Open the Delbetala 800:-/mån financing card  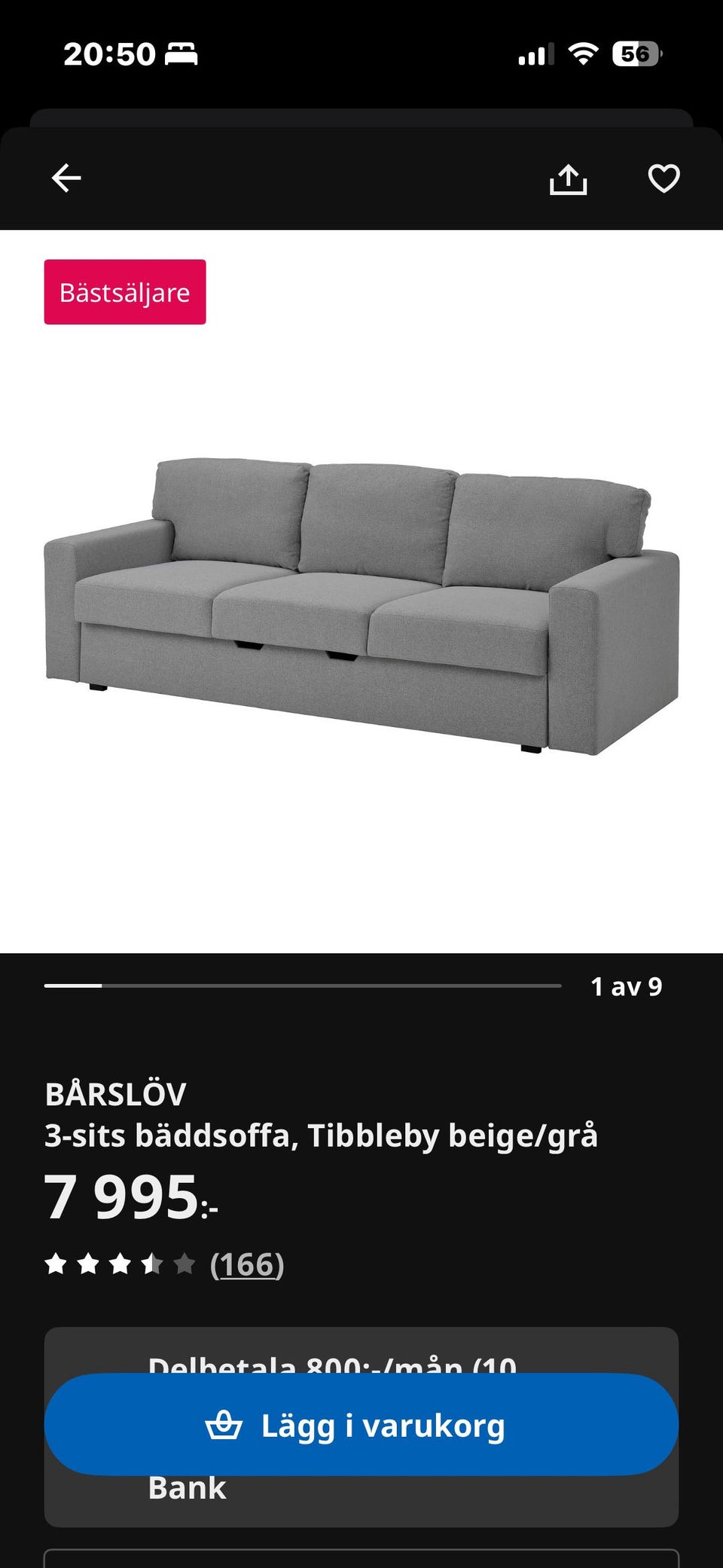pyautogui.click(x=361, y=1498)
